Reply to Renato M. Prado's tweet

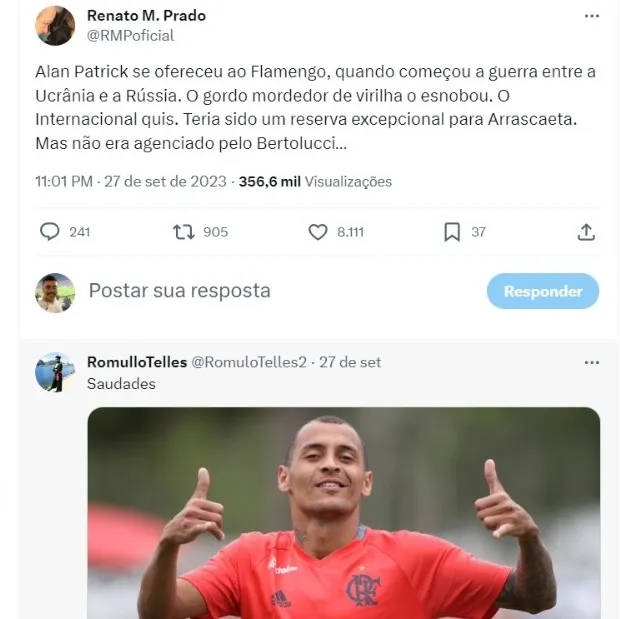coord(50,232)
